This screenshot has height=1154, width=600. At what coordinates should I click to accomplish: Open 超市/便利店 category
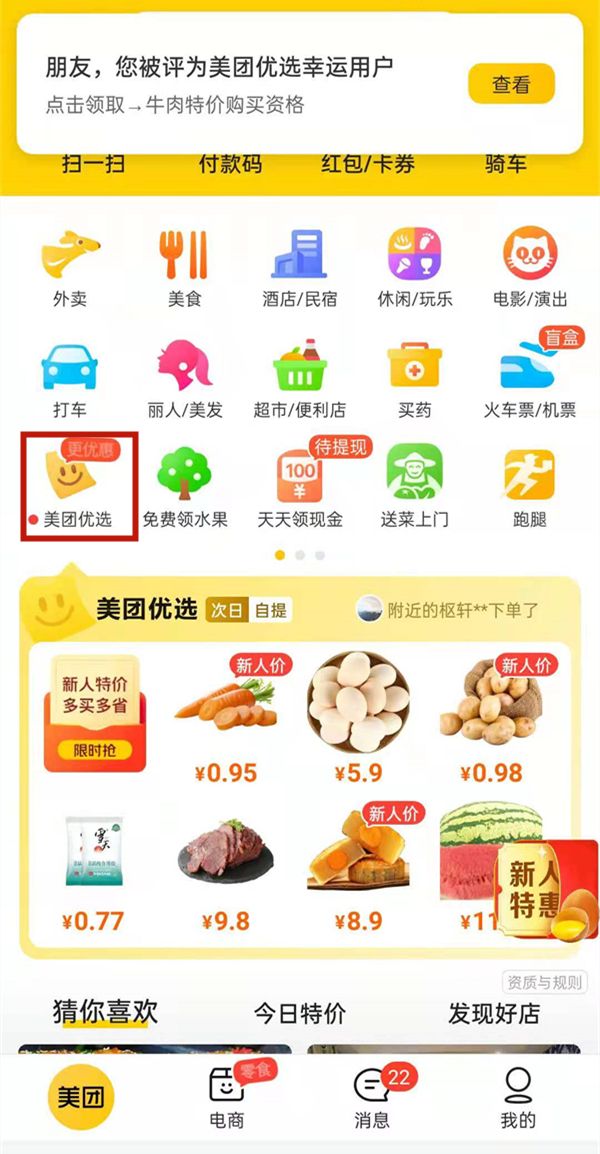pyautogui.click(x=299, y=378)
